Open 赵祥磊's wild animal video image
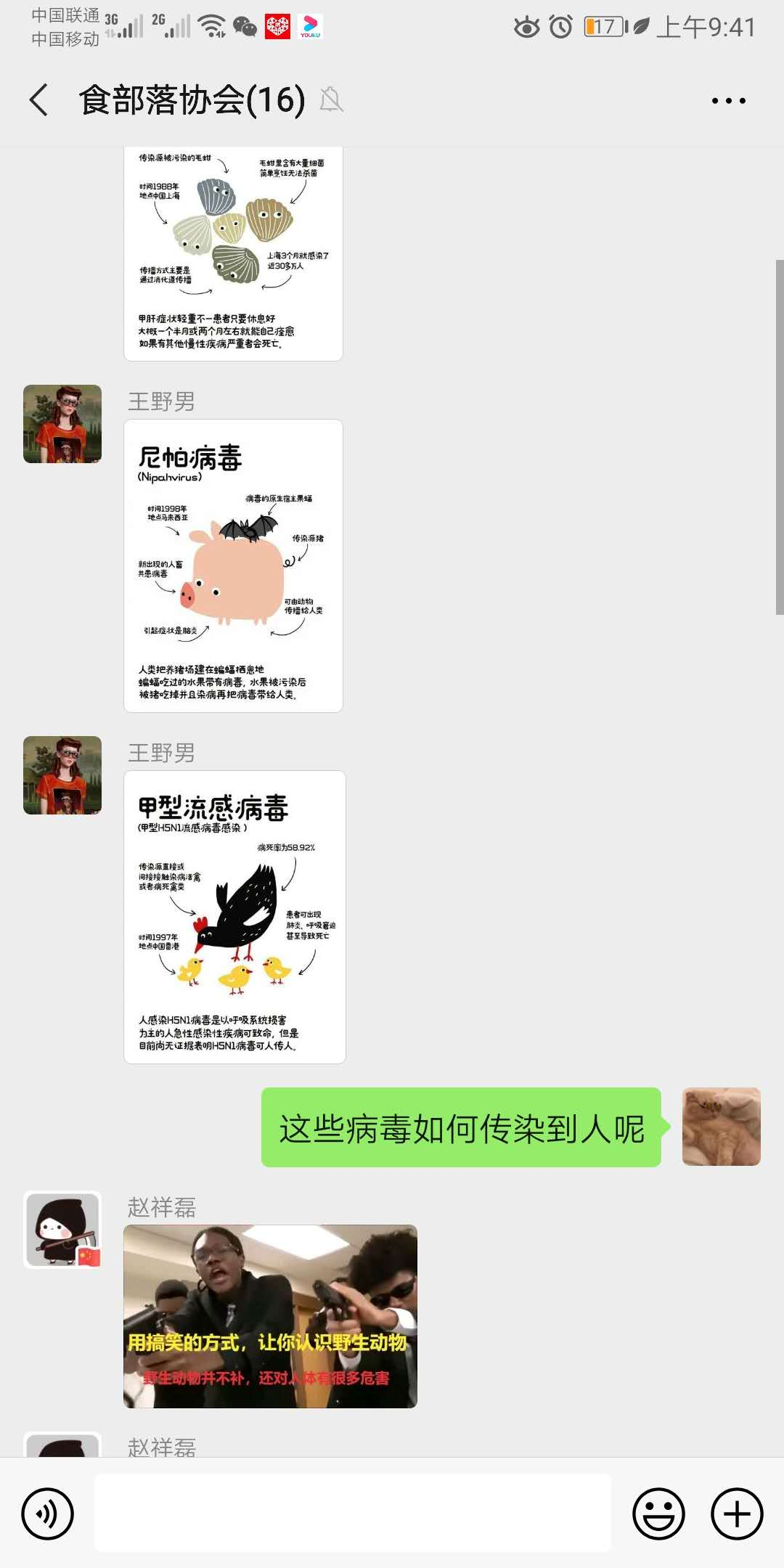This screenshot has width=784, height=1568. (x=270, y=1316)
